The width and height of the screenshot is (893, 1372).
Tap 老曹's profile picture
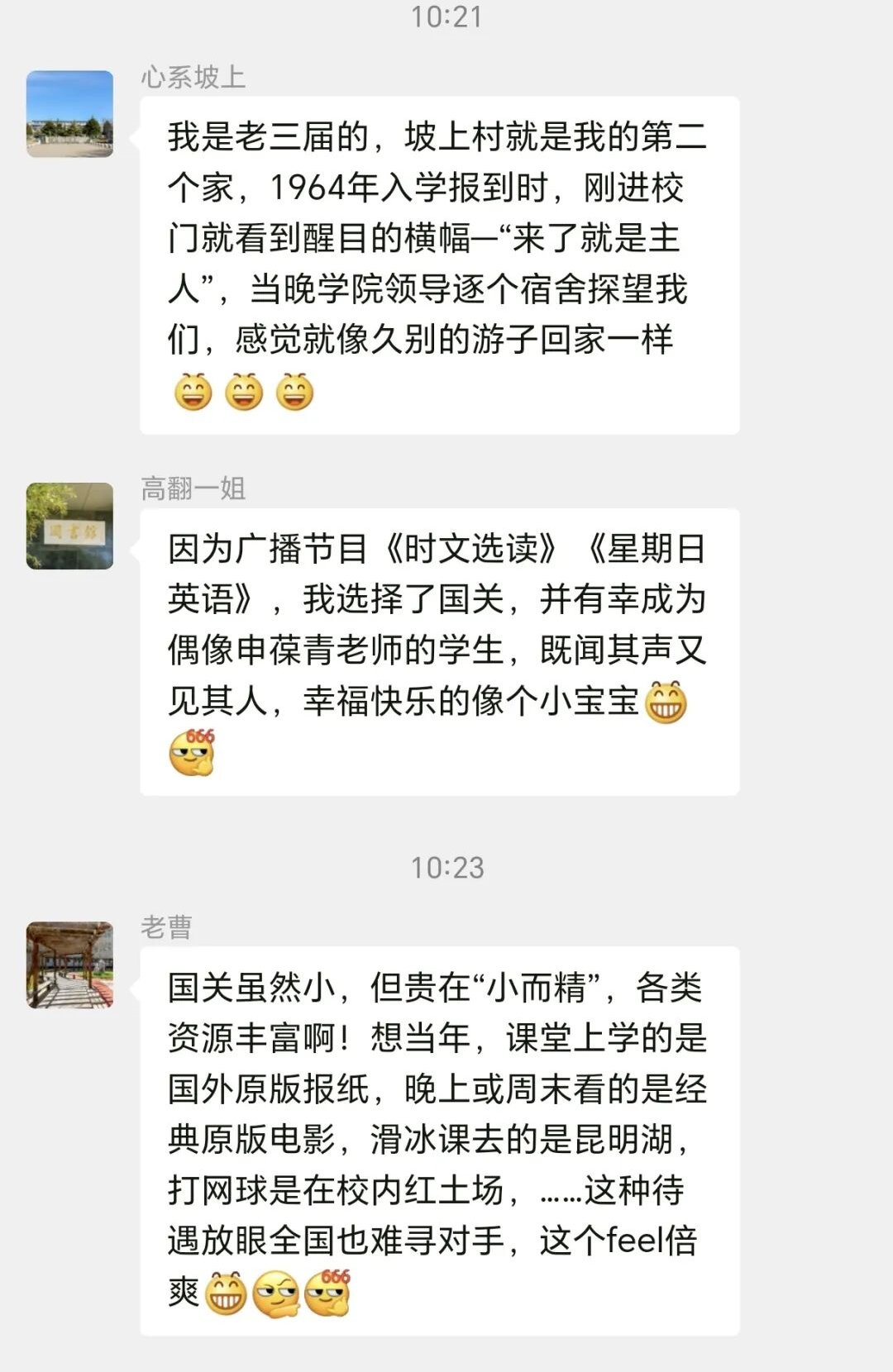69,965
